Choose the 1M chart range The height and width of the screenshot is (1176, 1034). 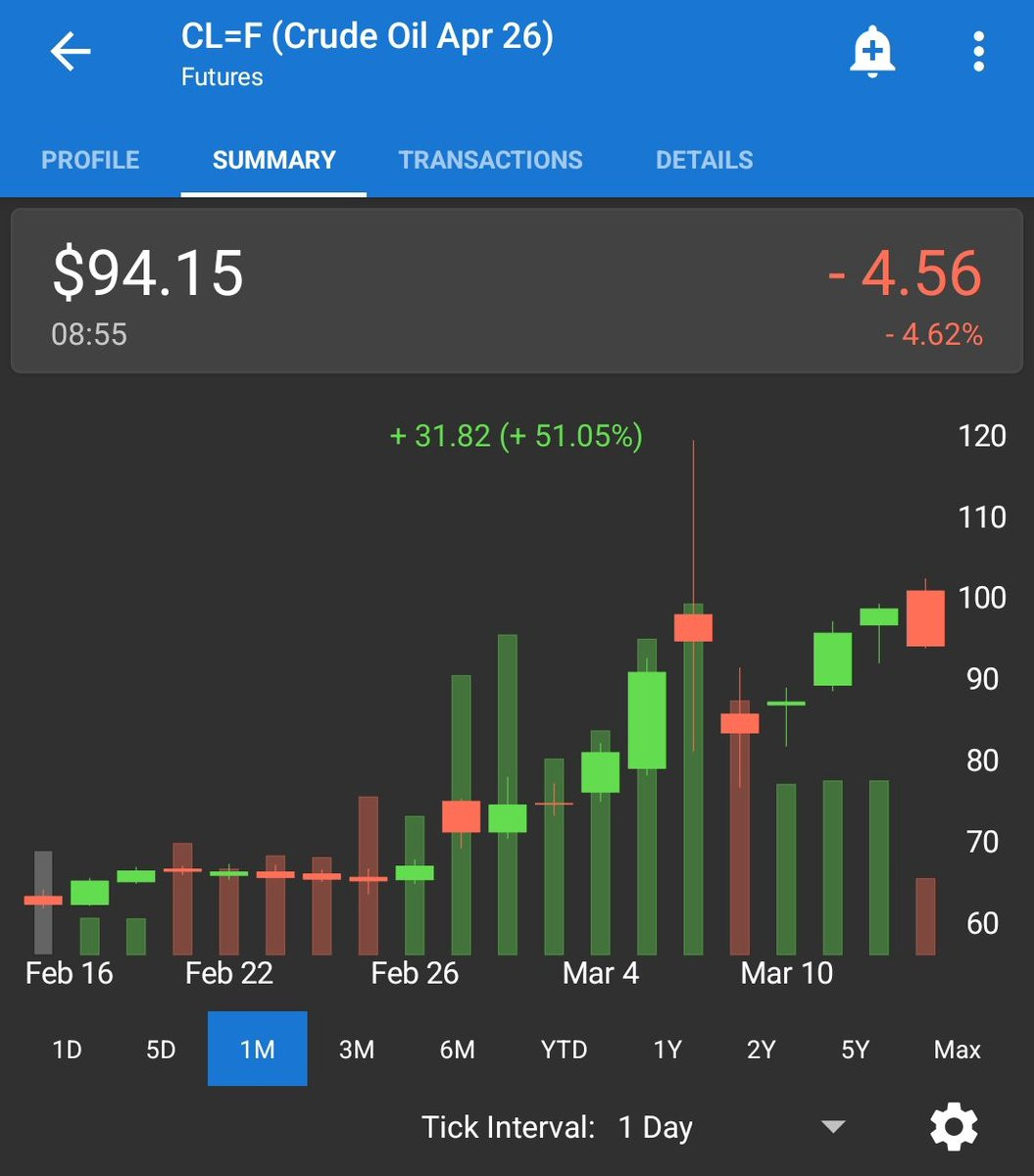click(257, 1050)
